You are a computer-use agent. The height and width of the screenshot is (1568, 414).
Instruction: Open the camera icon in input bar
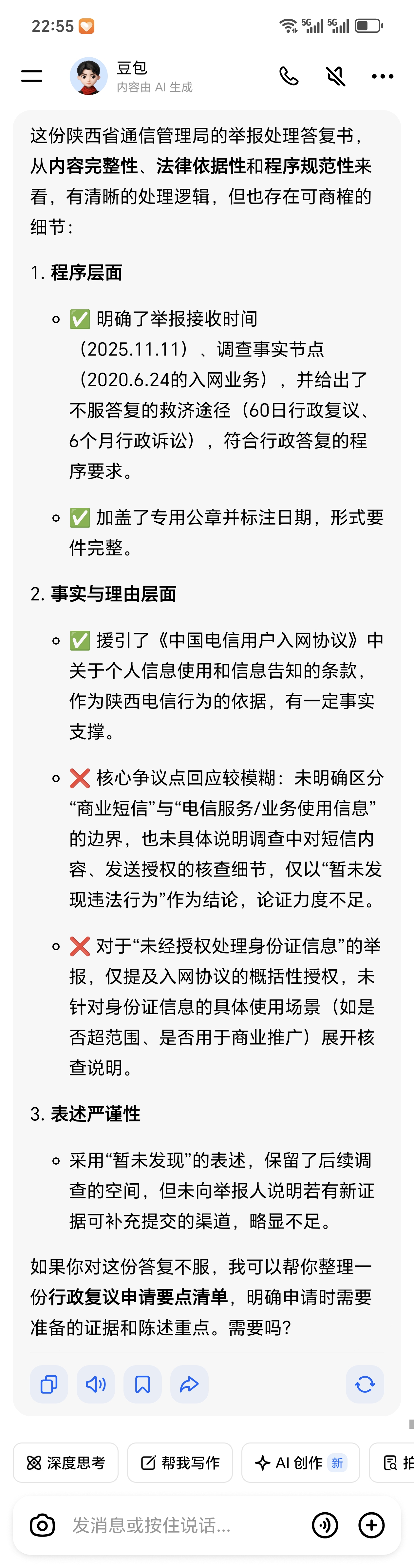tap(43, 1525)
